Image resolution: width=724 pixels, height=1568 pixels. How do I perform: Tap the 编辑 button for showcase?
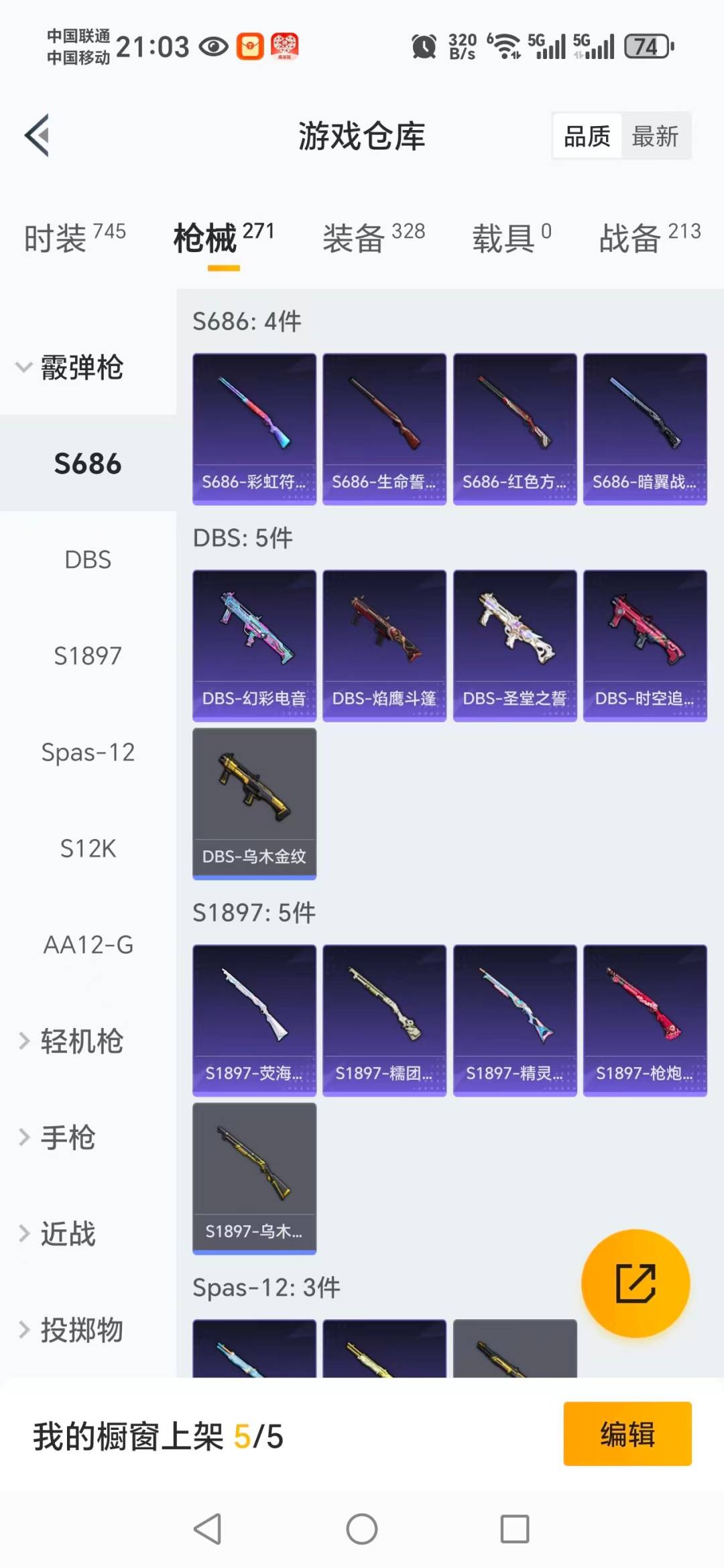tap(627, 1434)
